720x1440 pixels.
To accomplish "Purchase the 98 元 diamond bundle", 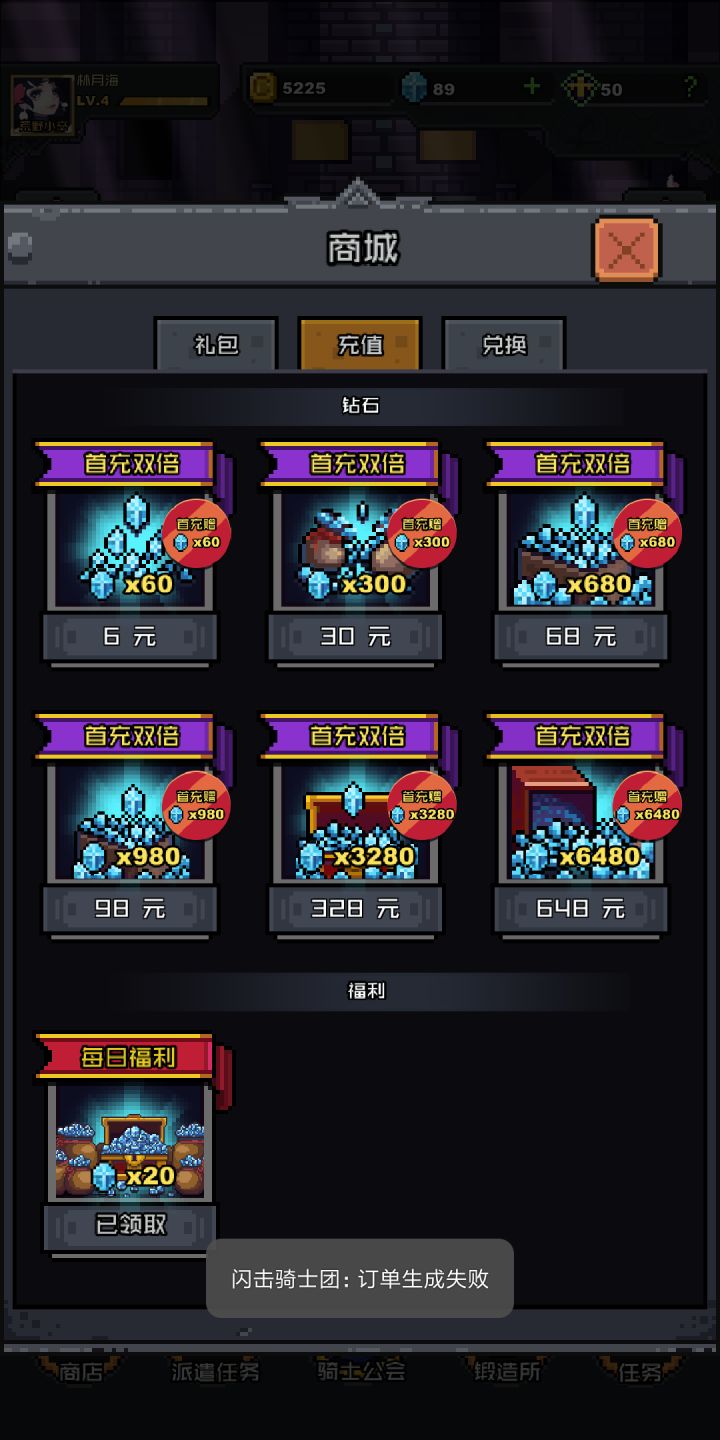I will point(128,909).
